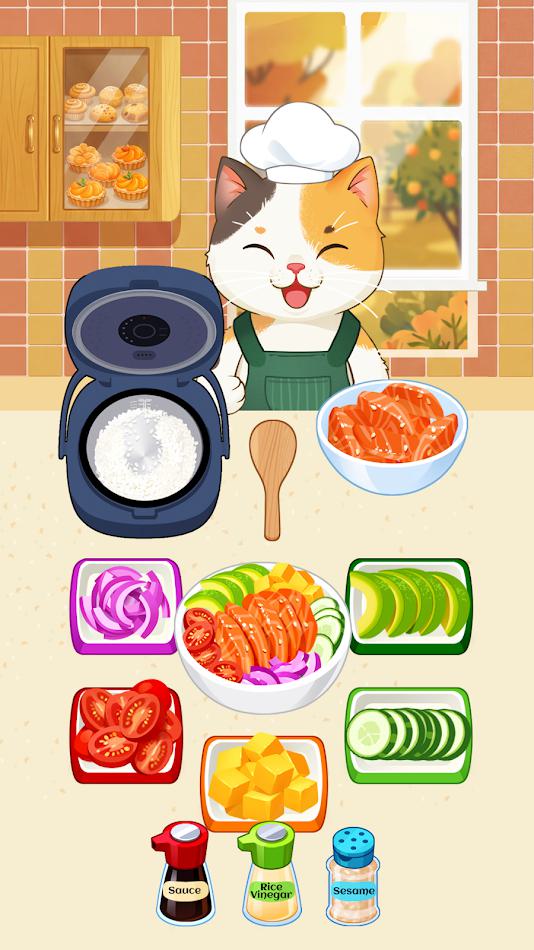Tap the rice cooker pot
Viewport: 534px width, 950px height.
pyautogui.click(x=144, y=400)
